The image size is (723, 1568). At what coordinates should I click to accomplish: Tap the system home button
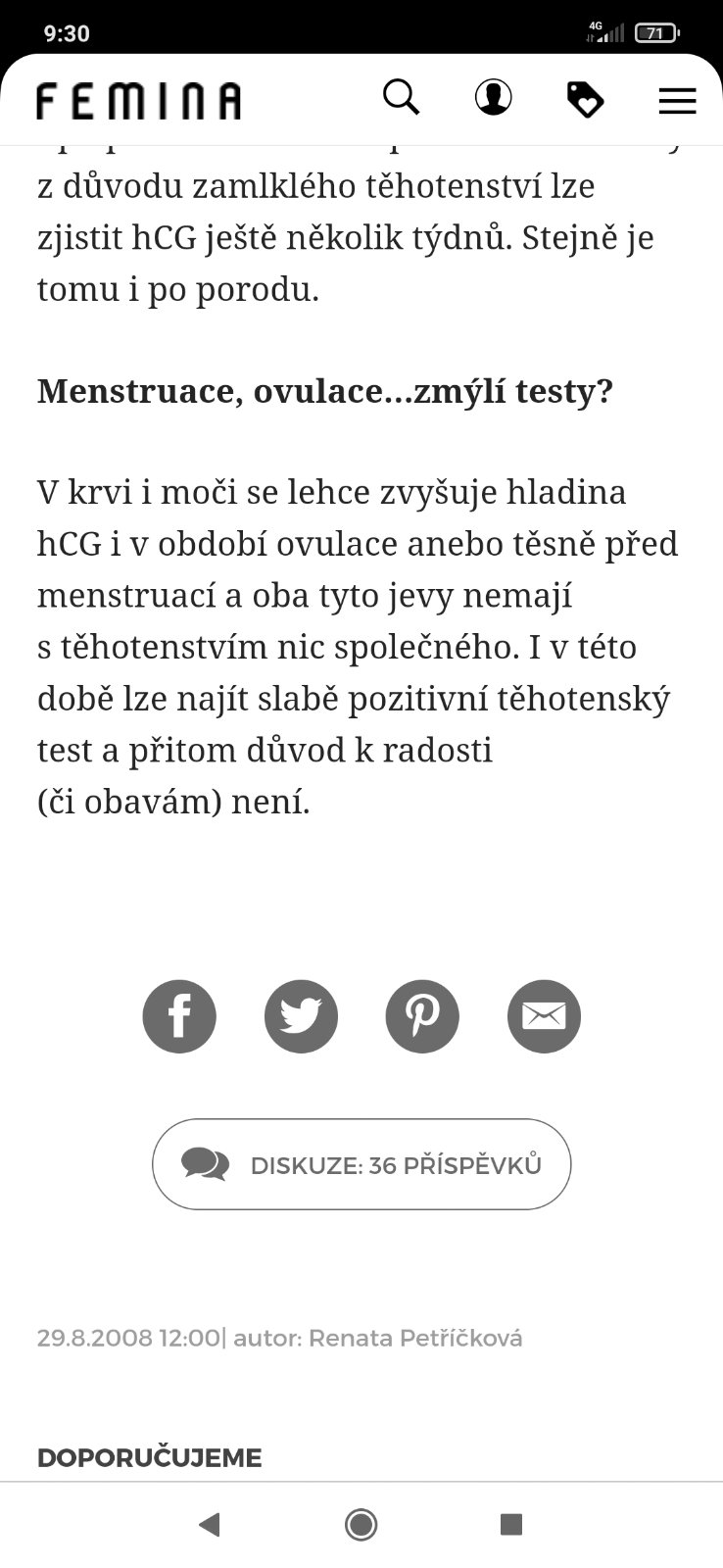pos(361,1524)
